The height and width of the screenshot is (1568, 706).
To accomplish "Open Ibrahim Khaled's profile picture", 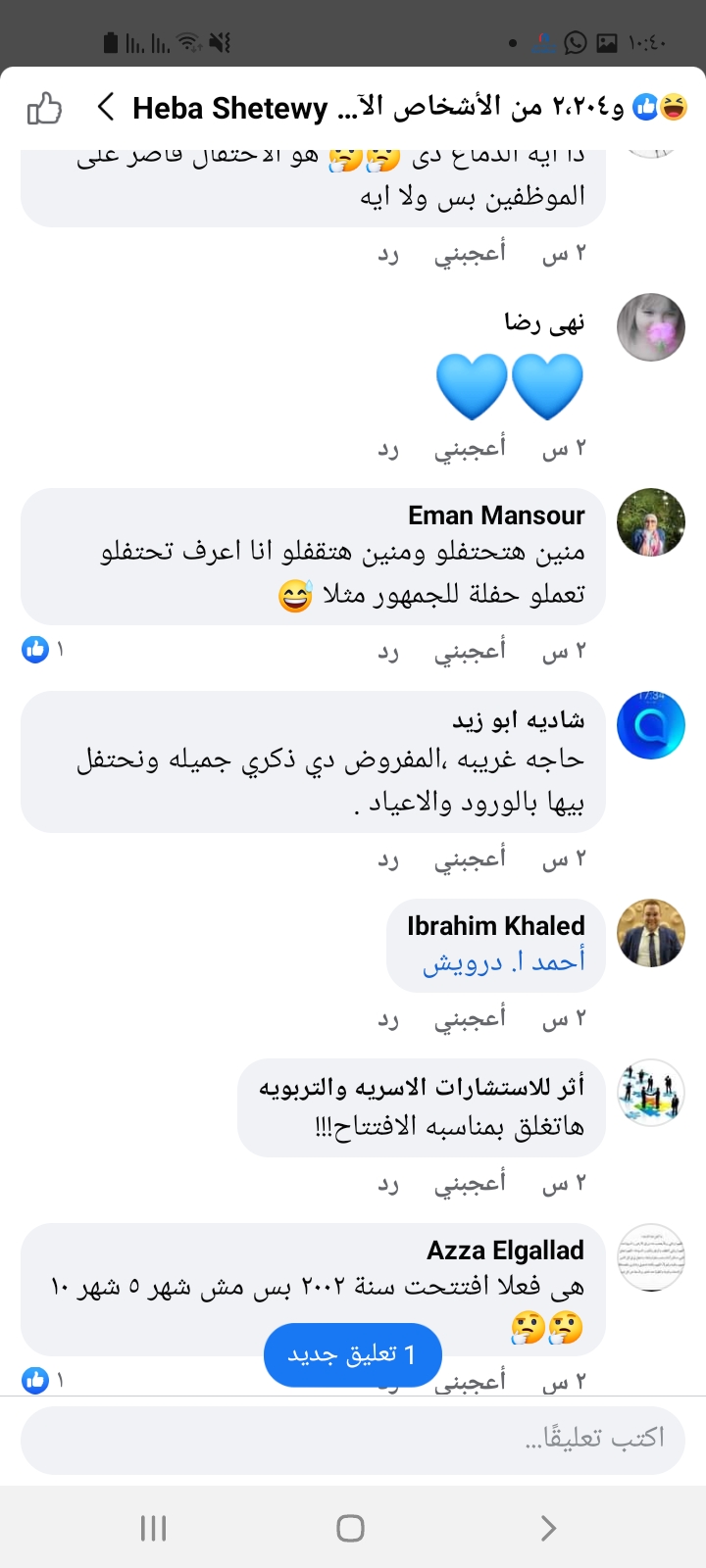I will (650, 933).
